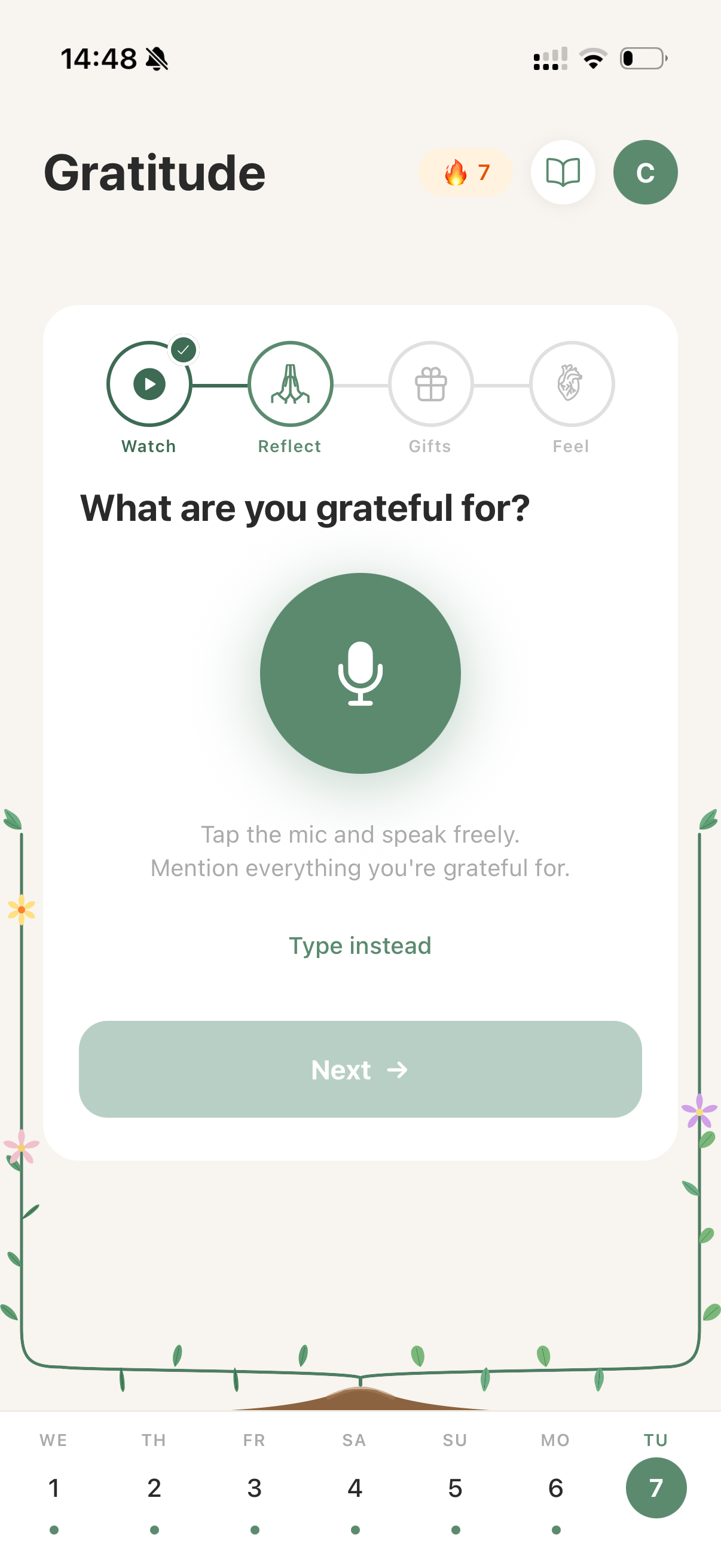Select Tuesday day 7
This screenshot has height=1568, width=721.
[x=656, y=1487]
